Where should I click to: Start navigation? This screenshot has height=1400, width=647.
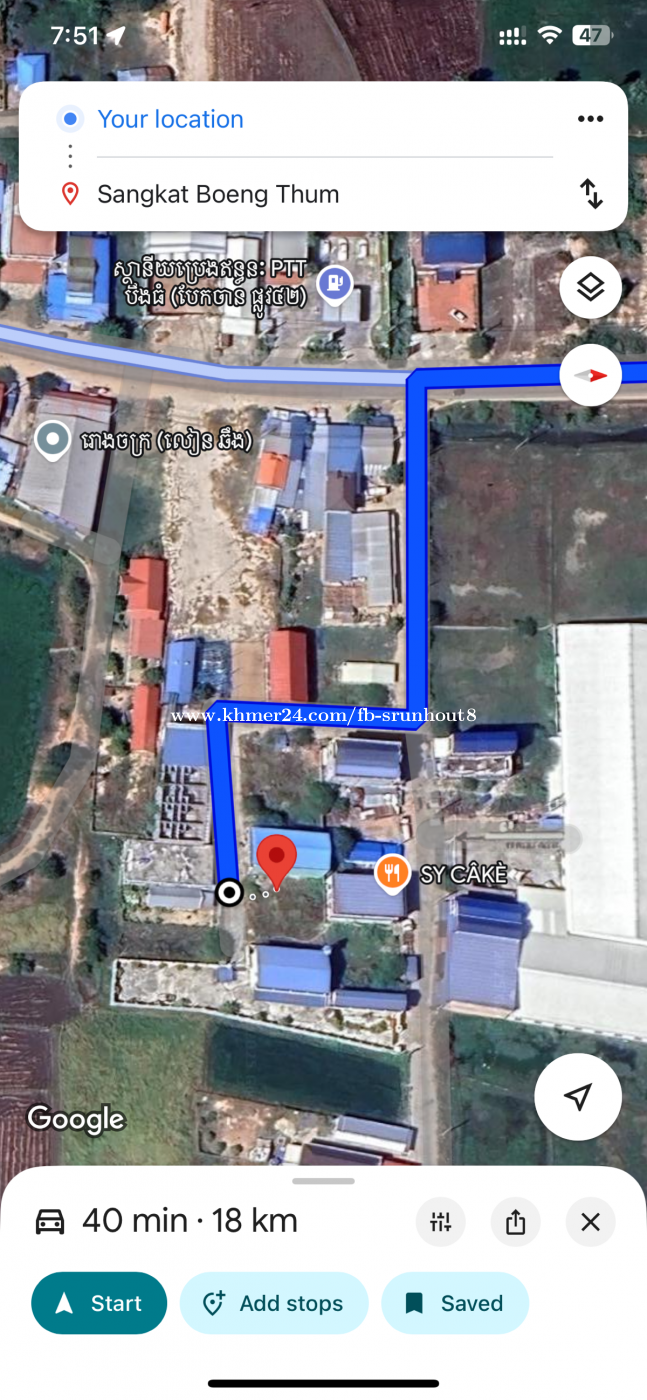(99, 1303)
